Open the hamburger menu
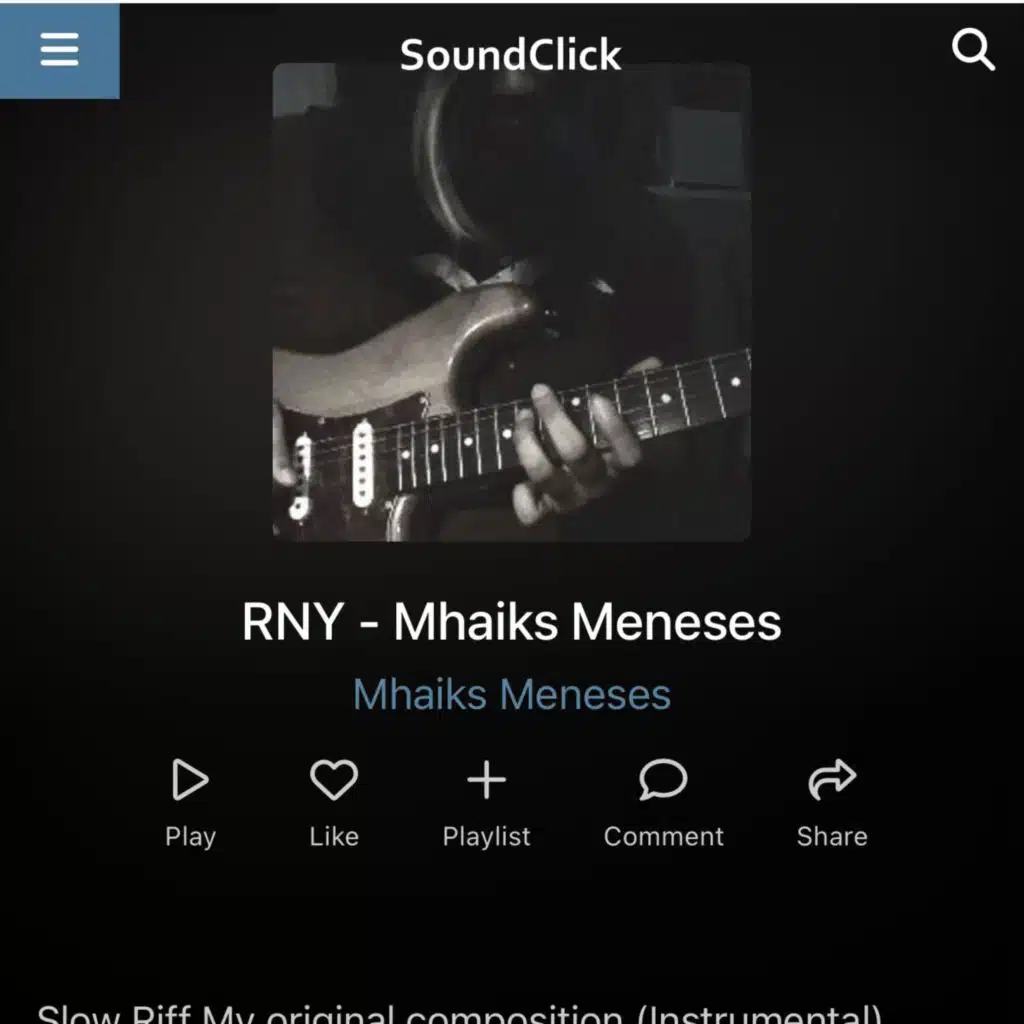This screenshot has width=1024, height=1024. tap(59, 50)
